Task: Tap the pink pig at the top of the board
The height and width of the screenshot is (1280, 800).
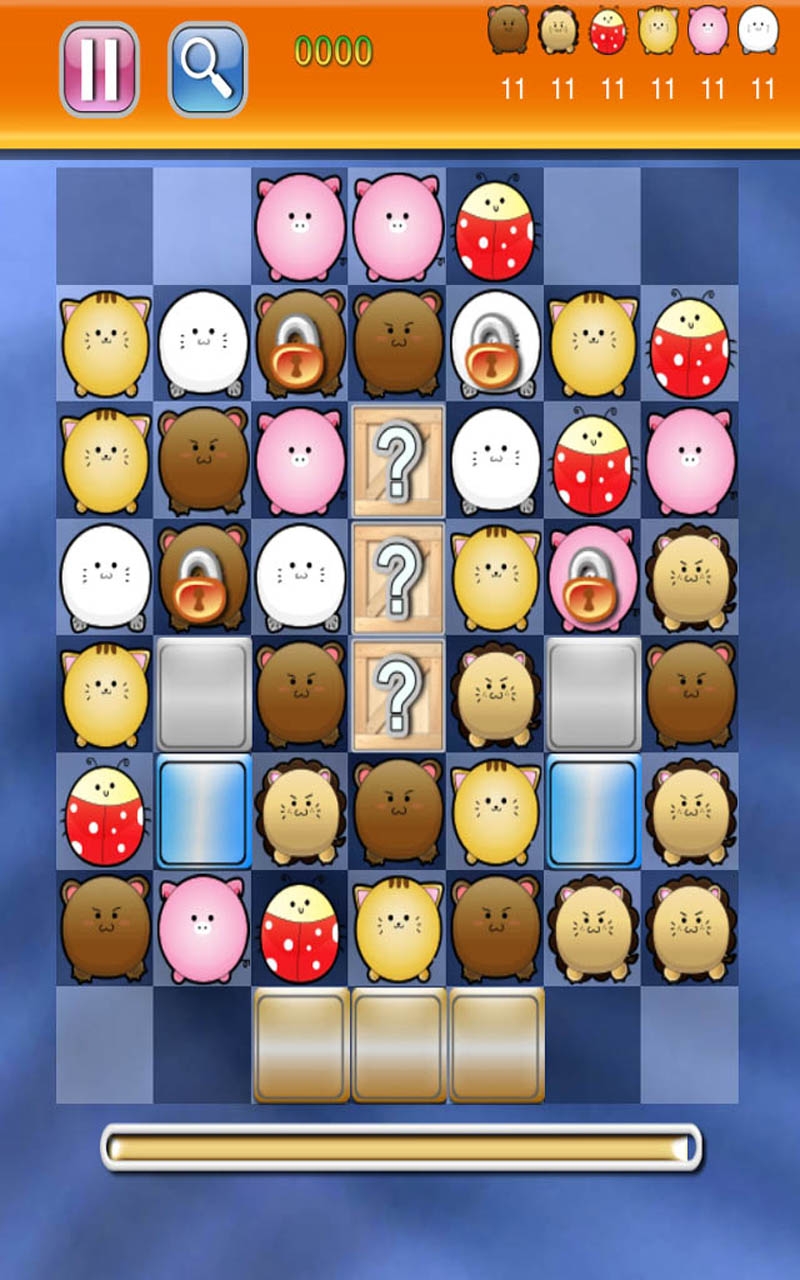Action: tap(300, 228)
